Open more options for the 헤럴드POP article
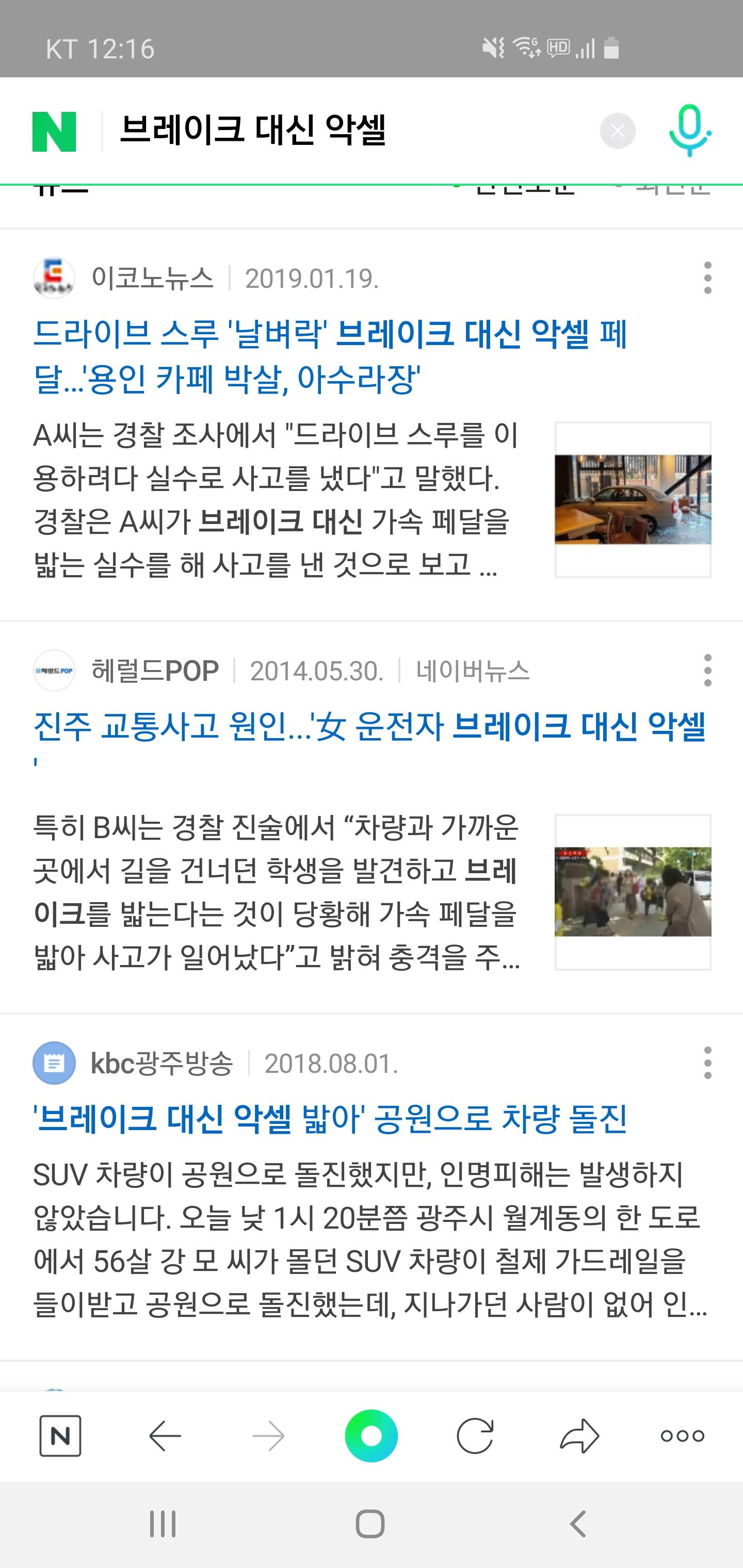The width and height of the screenshot is (743, 1568). [x=707, y=671]
